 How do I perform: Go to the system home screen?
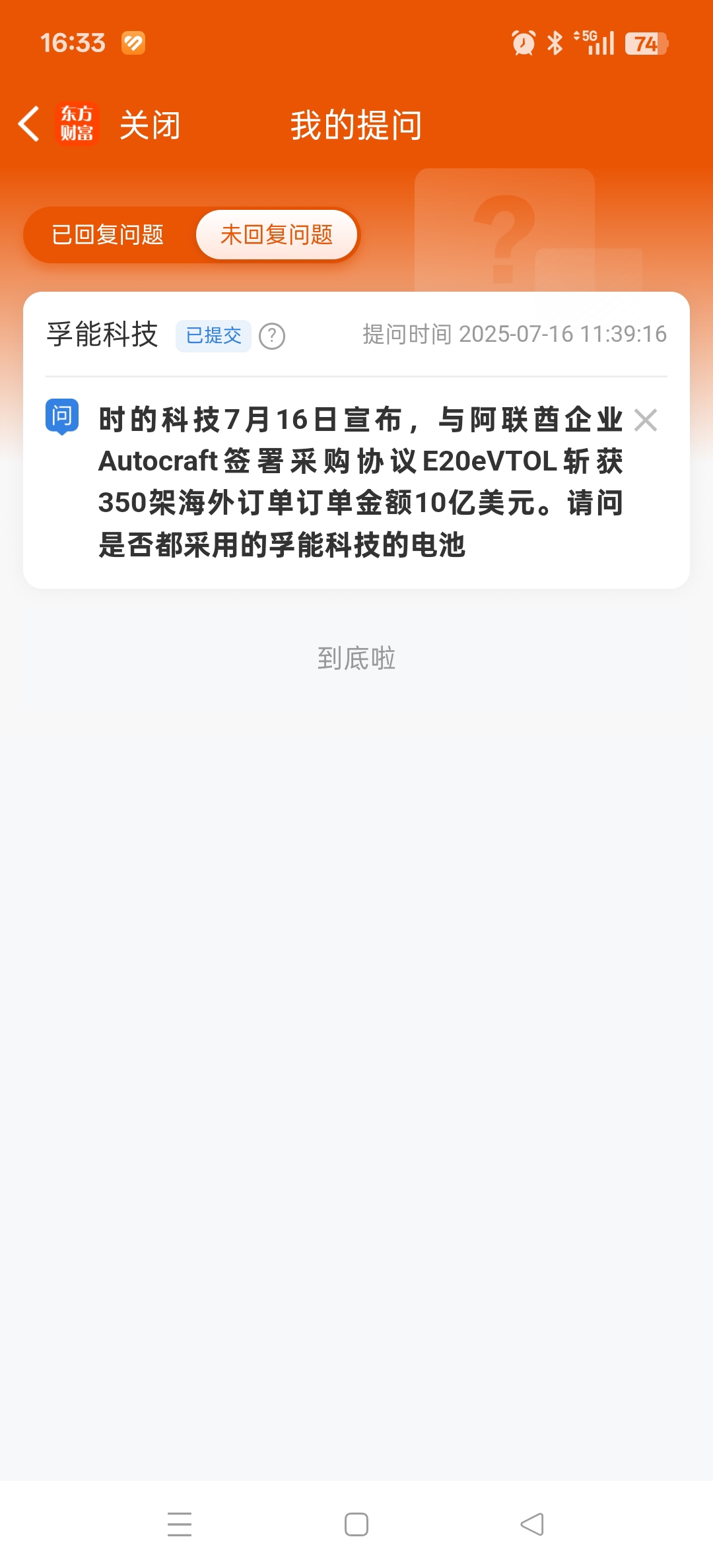[x=356, y=1524]
